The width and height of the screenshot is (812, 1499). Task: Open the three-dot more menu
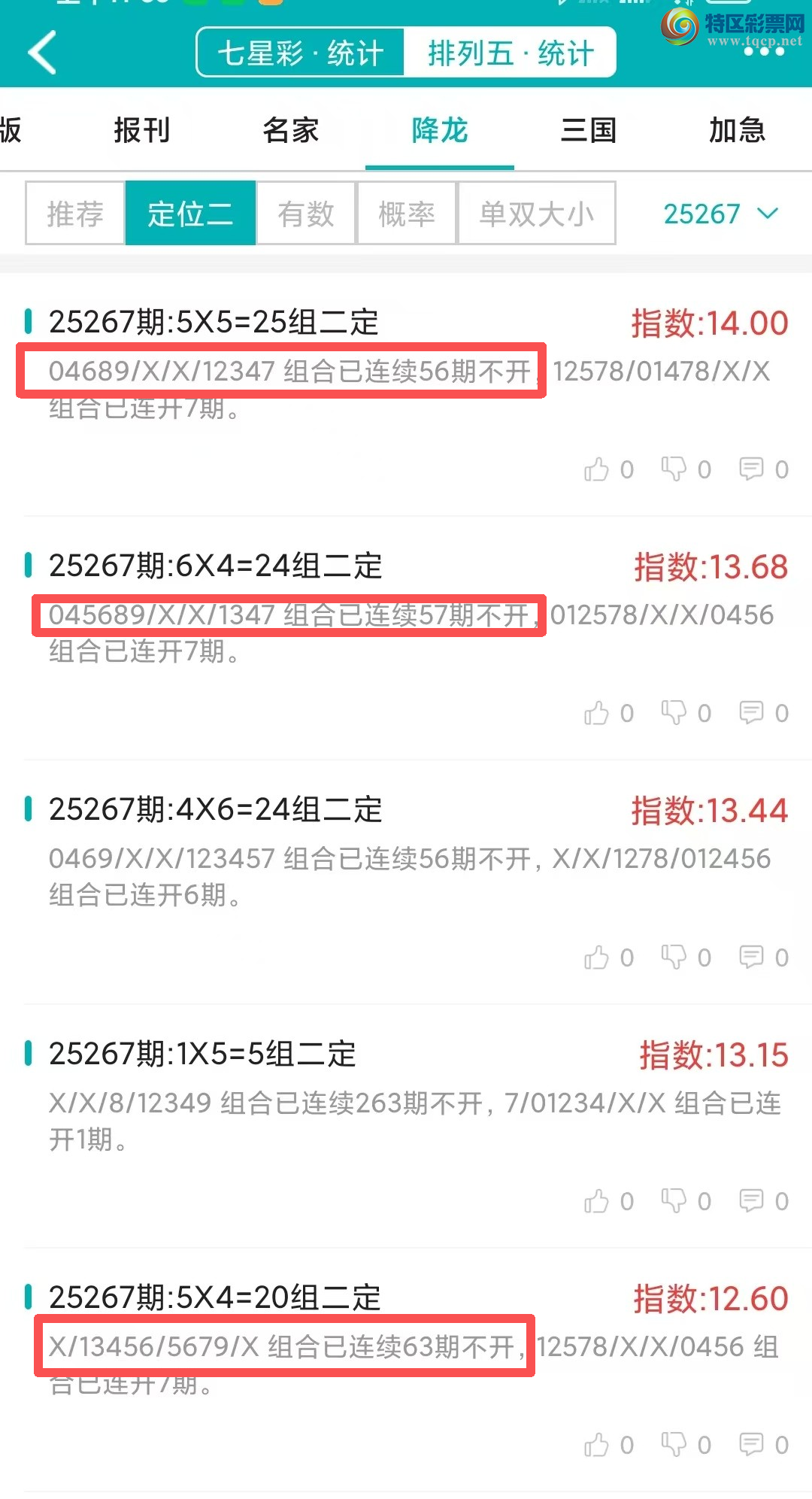[764, 51]
